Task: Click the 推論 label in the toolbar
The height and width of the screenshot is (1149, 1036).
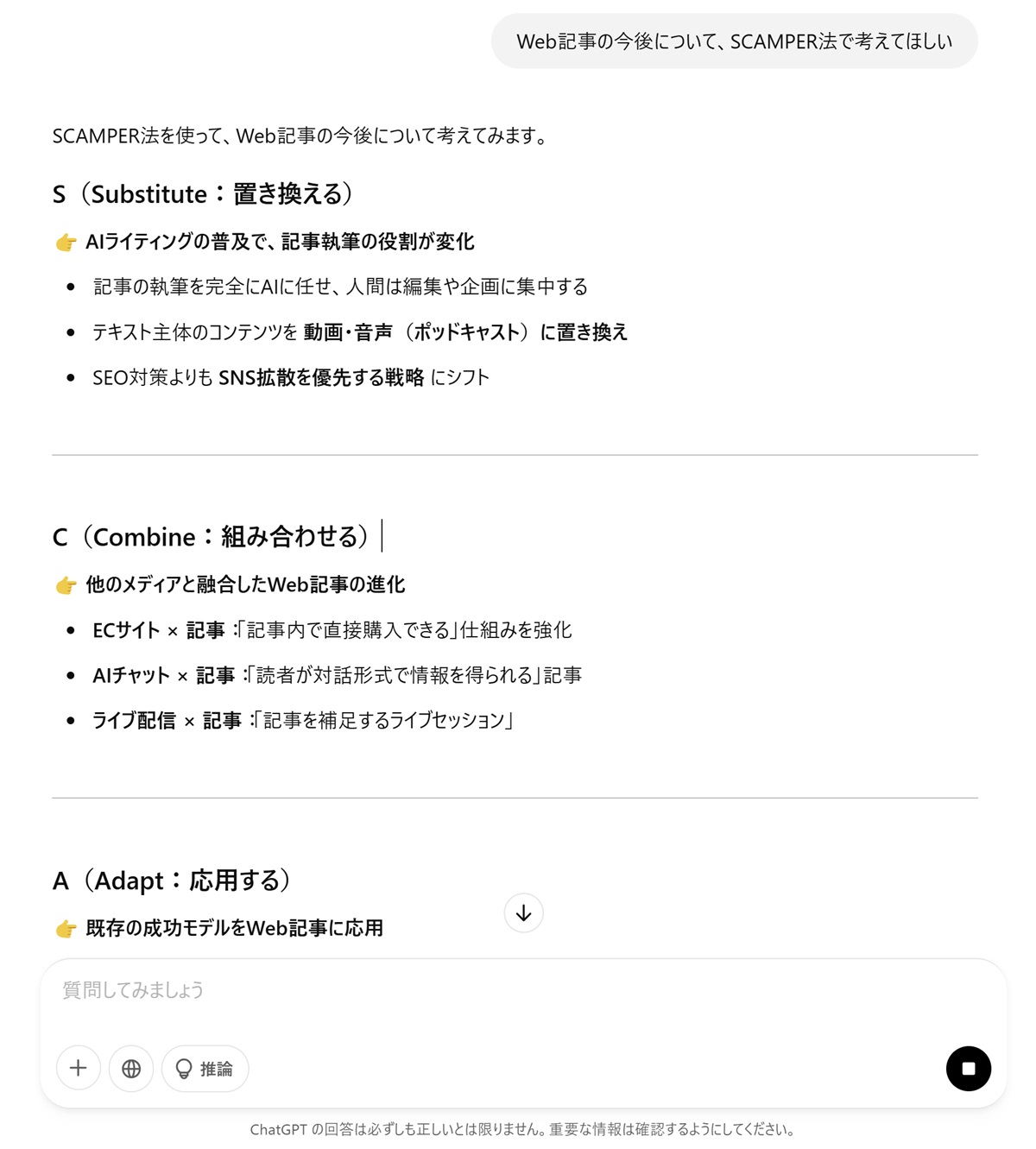Action: click(x=215, y=1068)
